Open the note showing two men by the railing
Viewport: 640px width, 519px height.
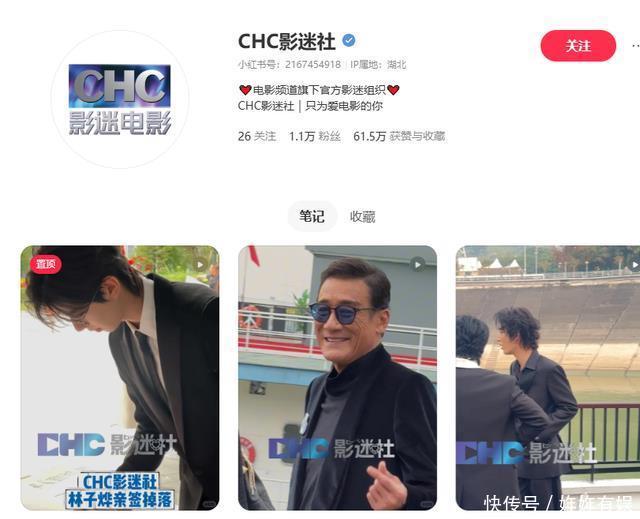tap(548, 378)
